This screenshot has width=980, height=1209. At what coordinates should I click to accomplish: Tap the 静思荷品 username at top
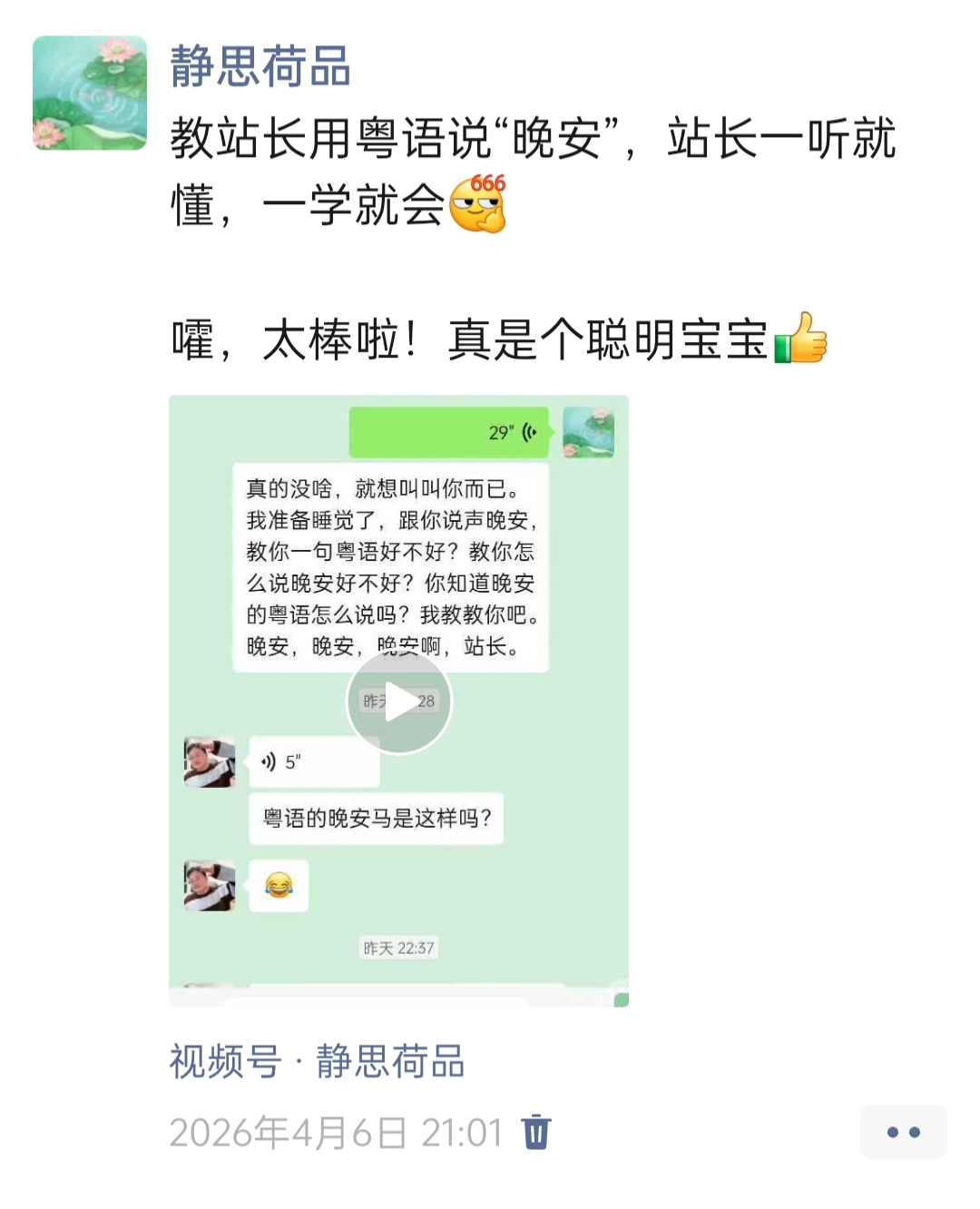click(260, 67)
